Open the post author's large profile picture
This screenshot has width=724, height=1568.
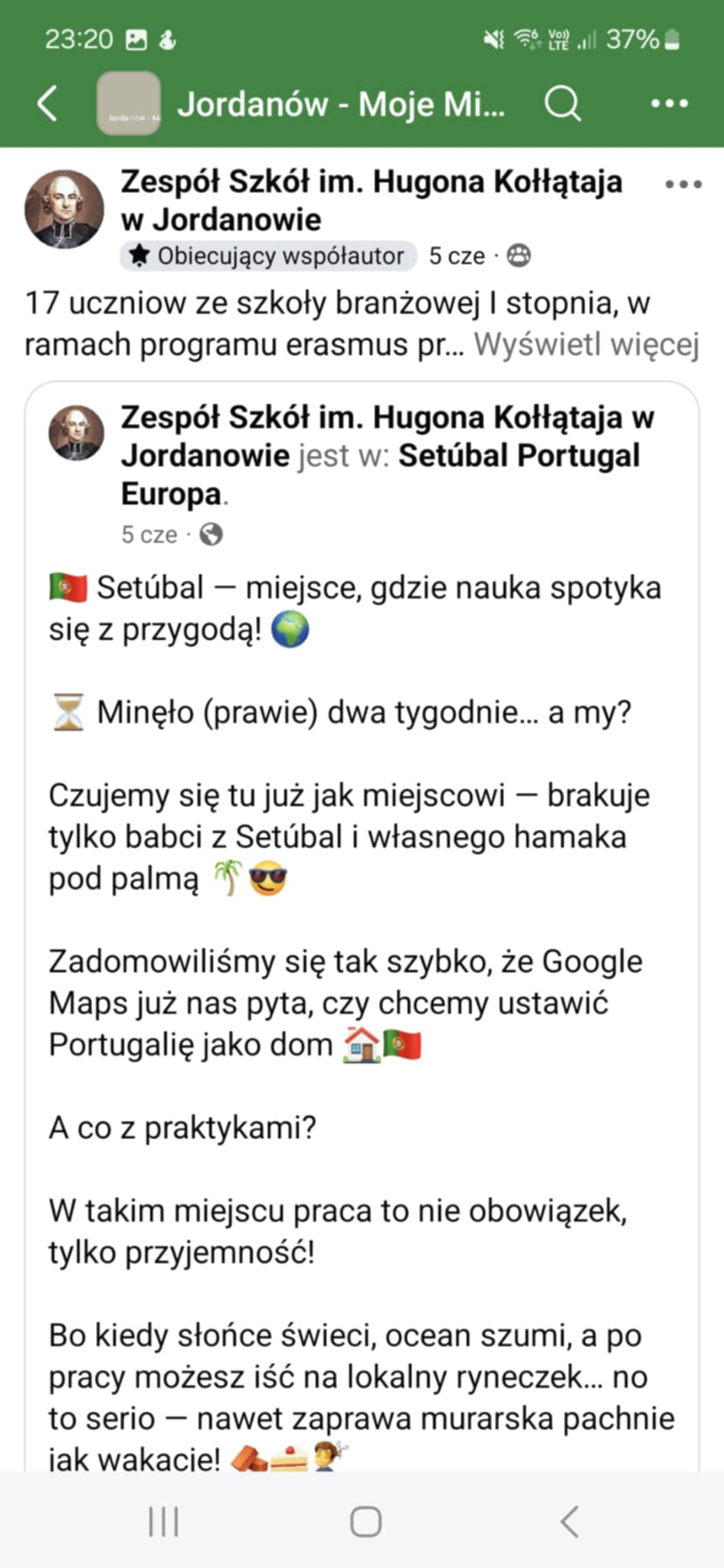pyautogui.click(x=64, y=209)
